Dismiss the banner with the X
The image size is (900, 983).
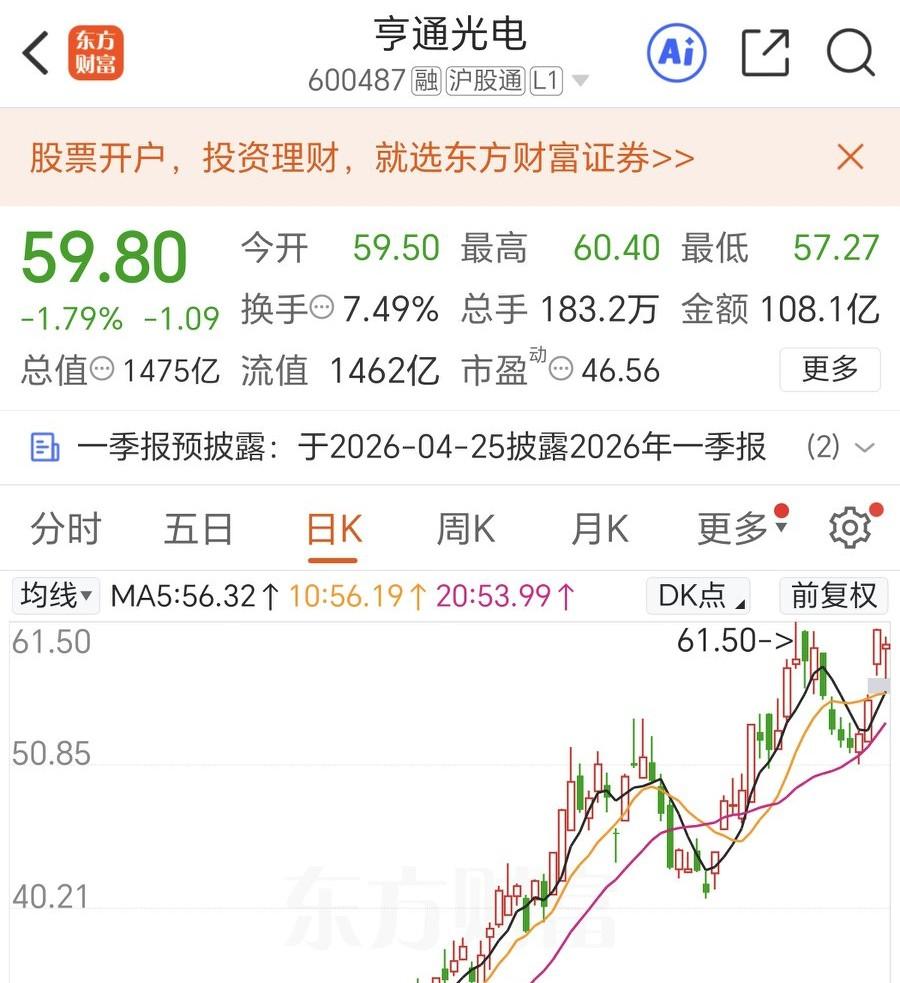[x=849, y=157]
